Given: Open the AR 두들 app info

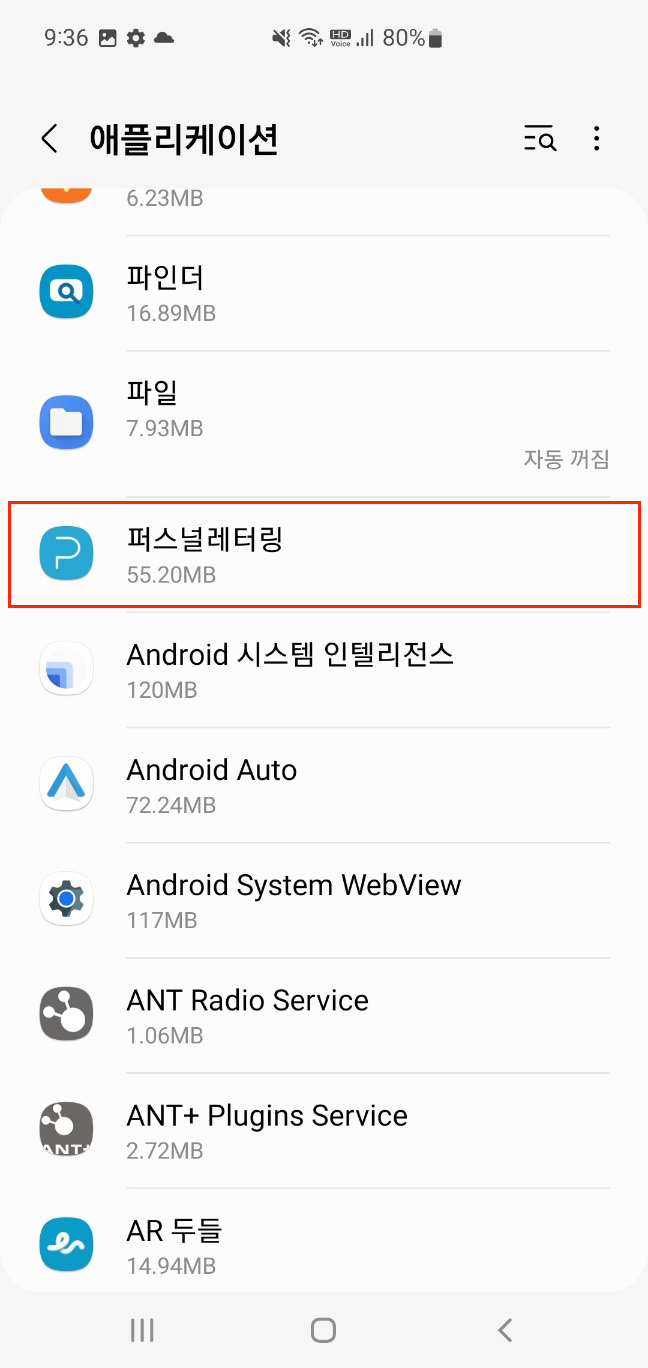Looking at the screenshot, I should click(324, 1245).
